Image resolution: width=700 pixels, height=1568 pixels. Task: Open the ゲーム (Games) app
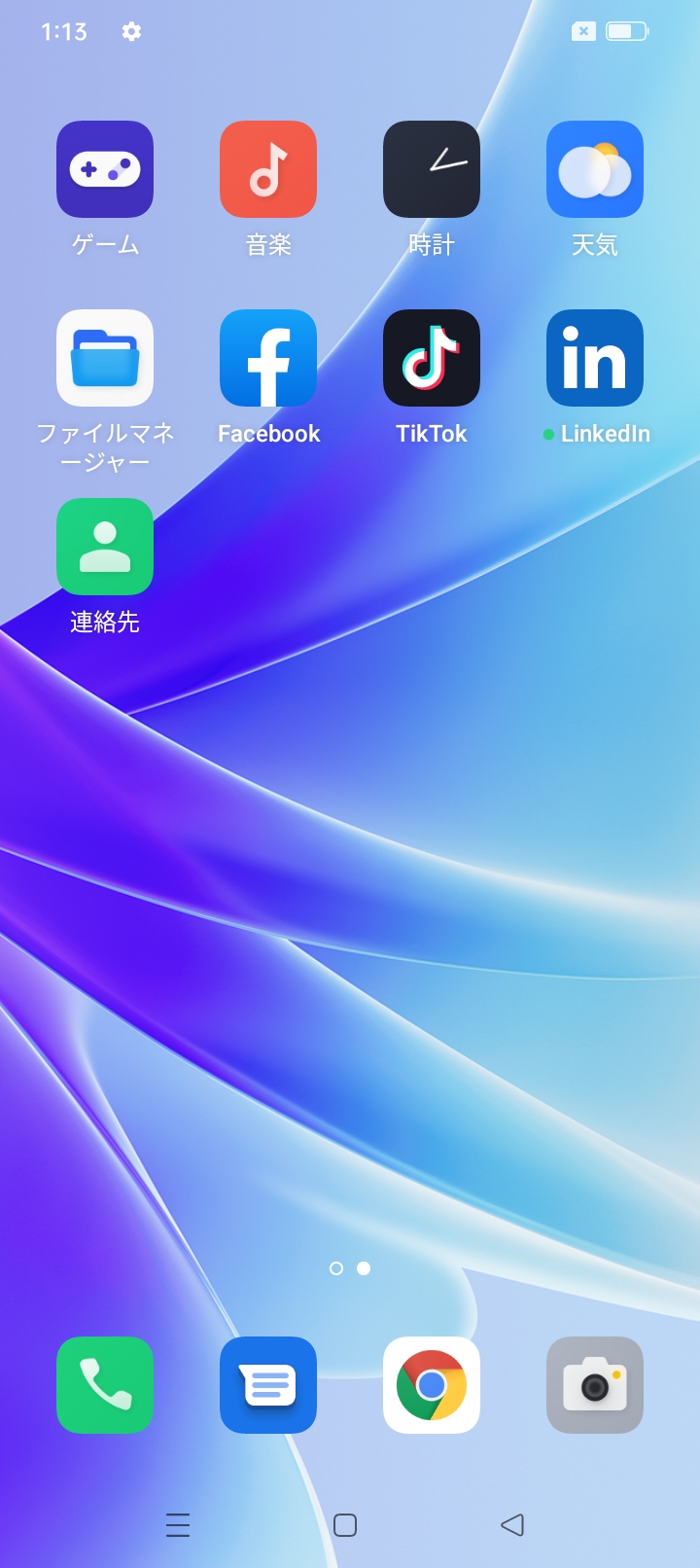pyautogui.click(x=105, y=169)
